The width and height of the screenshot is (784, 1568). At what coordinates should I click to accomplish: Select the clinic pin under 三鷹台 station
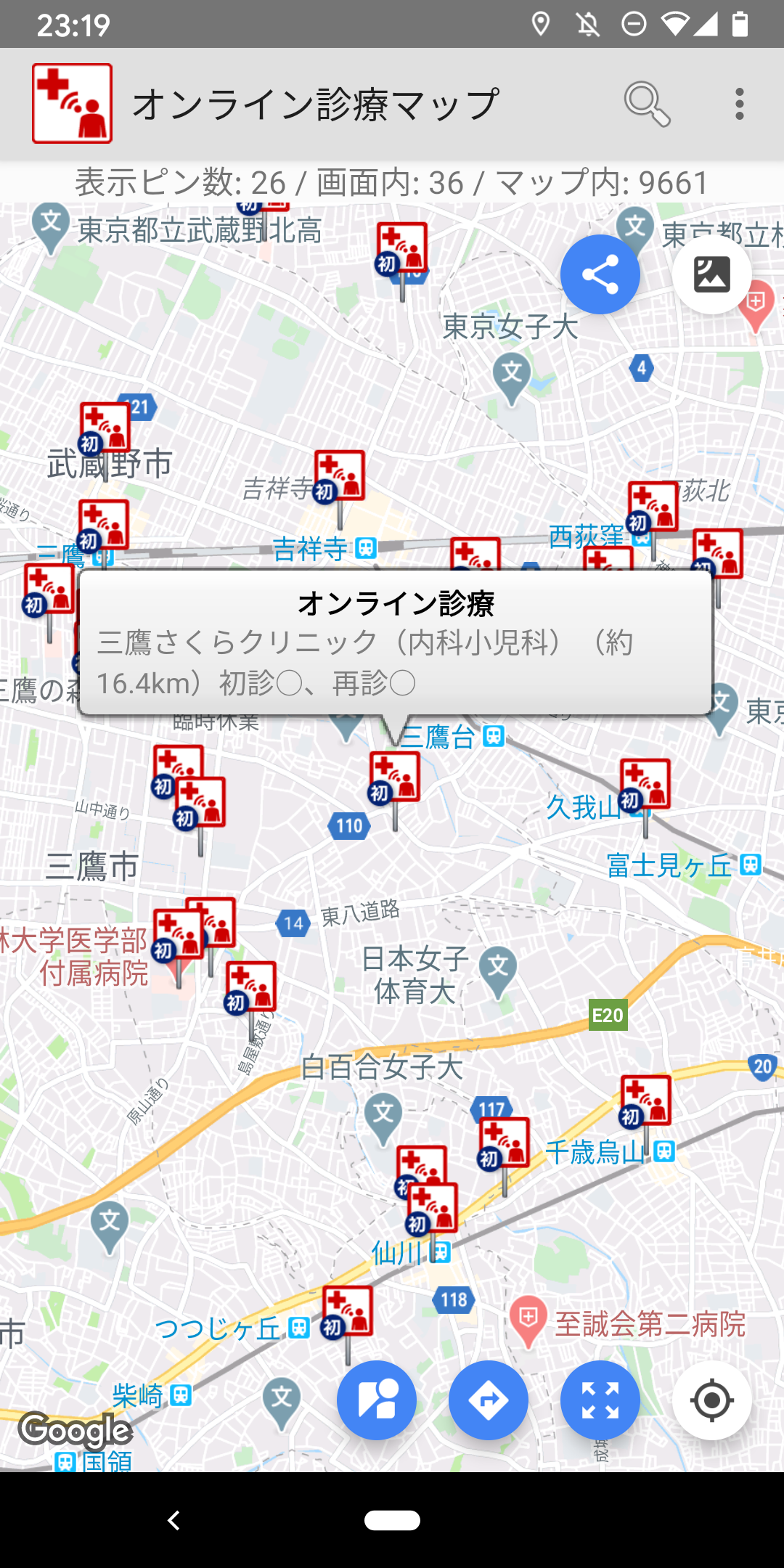pos(395,778)
